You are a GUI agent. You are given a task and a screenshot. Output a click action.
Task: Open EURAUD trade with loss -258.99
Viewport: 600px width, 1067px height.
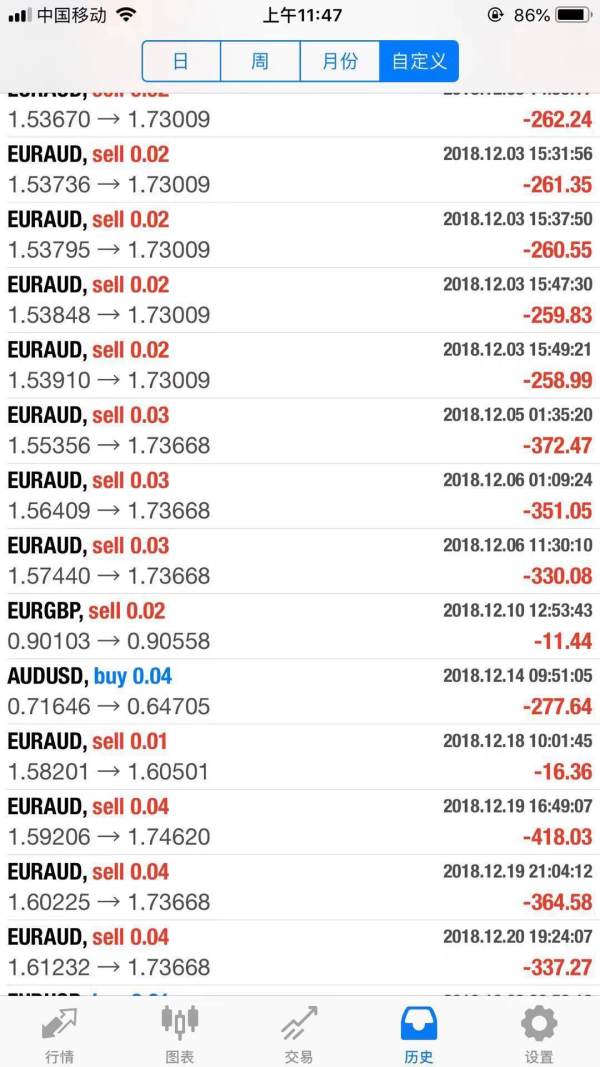click(x=300, y=365)
